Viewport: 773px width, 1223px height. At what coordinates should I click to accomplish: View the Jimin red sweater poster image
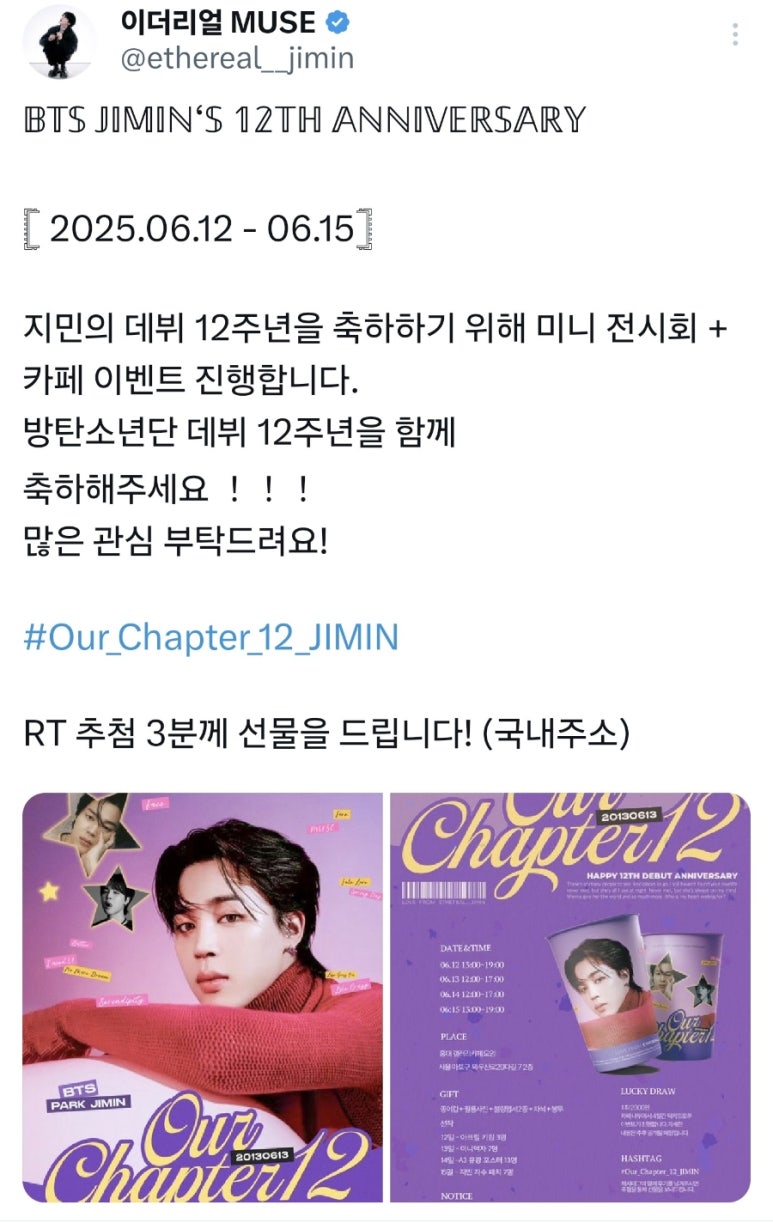pyautogui.click(x=203, y=996)
